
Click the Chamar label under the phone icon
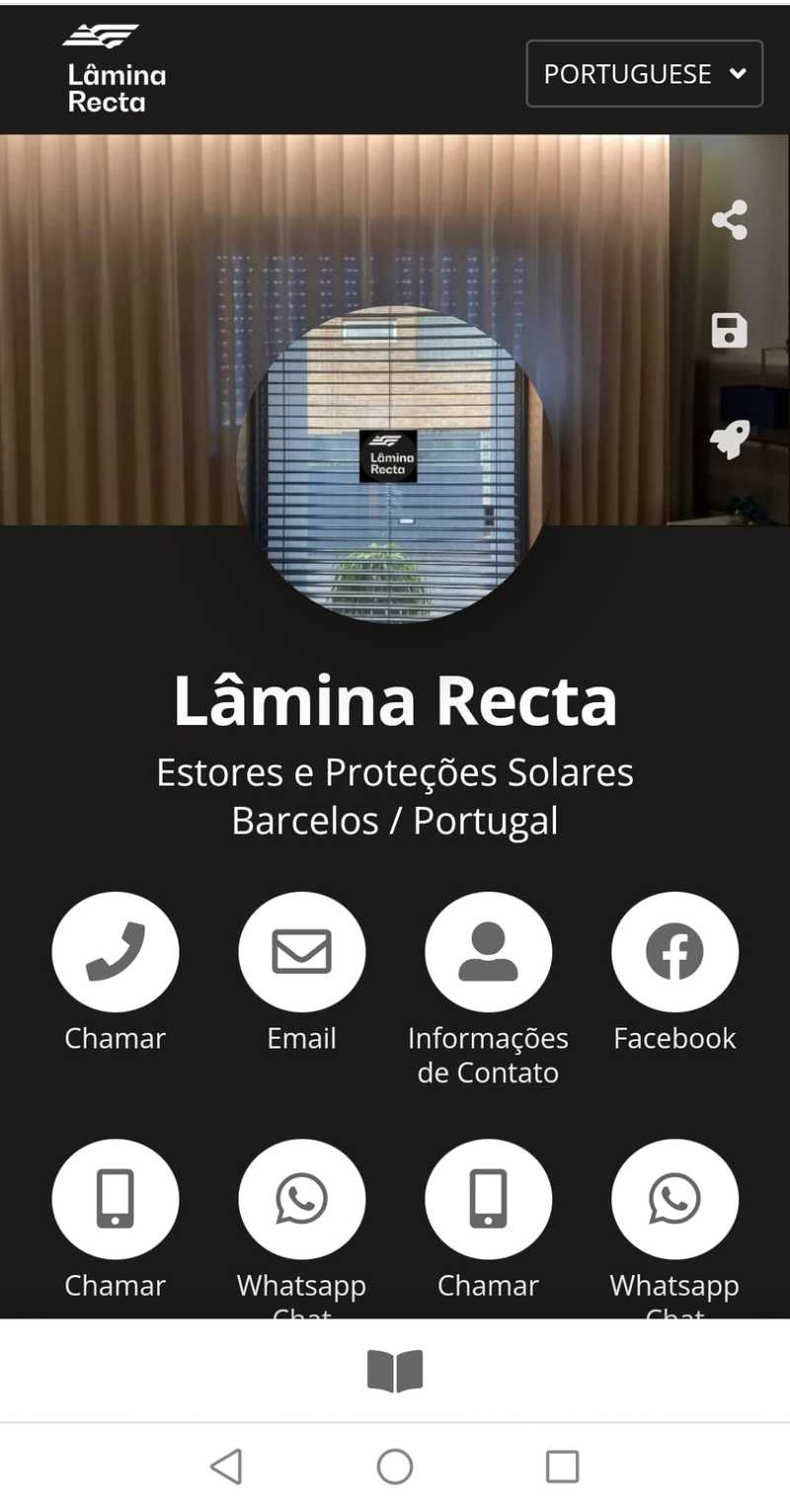pos(116,1038)
